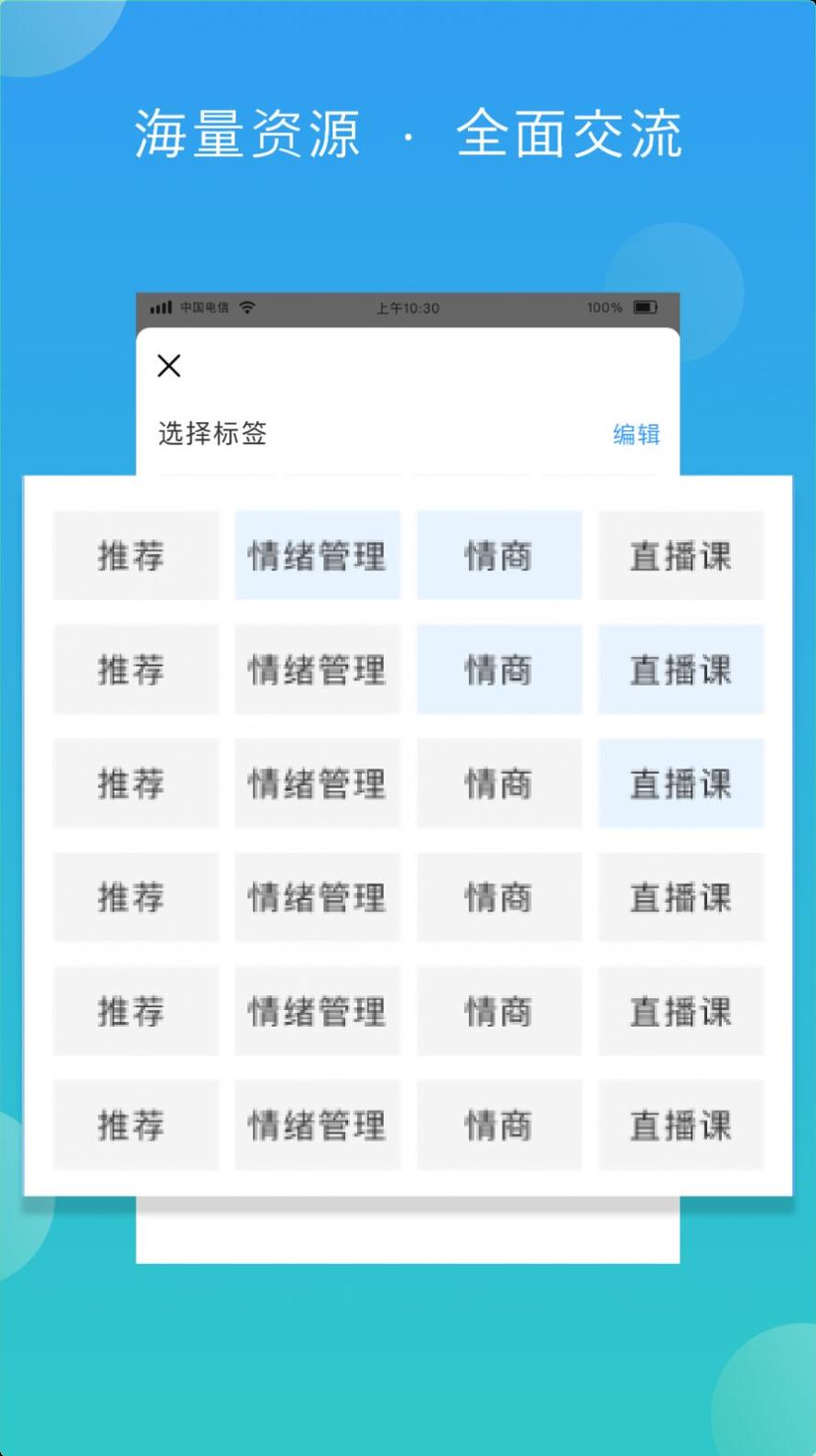Click the 推荐 tag in the third row
This screenshot has width=816, height=1456.
pyautogui.click(x=136, y=783)
